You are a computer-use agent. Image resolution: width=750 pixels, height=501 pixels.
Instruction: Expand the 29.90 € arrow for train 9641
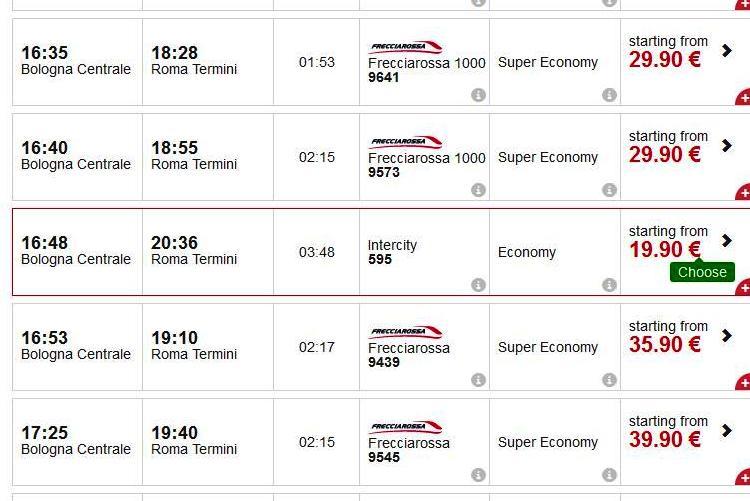[x=727, y=50]
